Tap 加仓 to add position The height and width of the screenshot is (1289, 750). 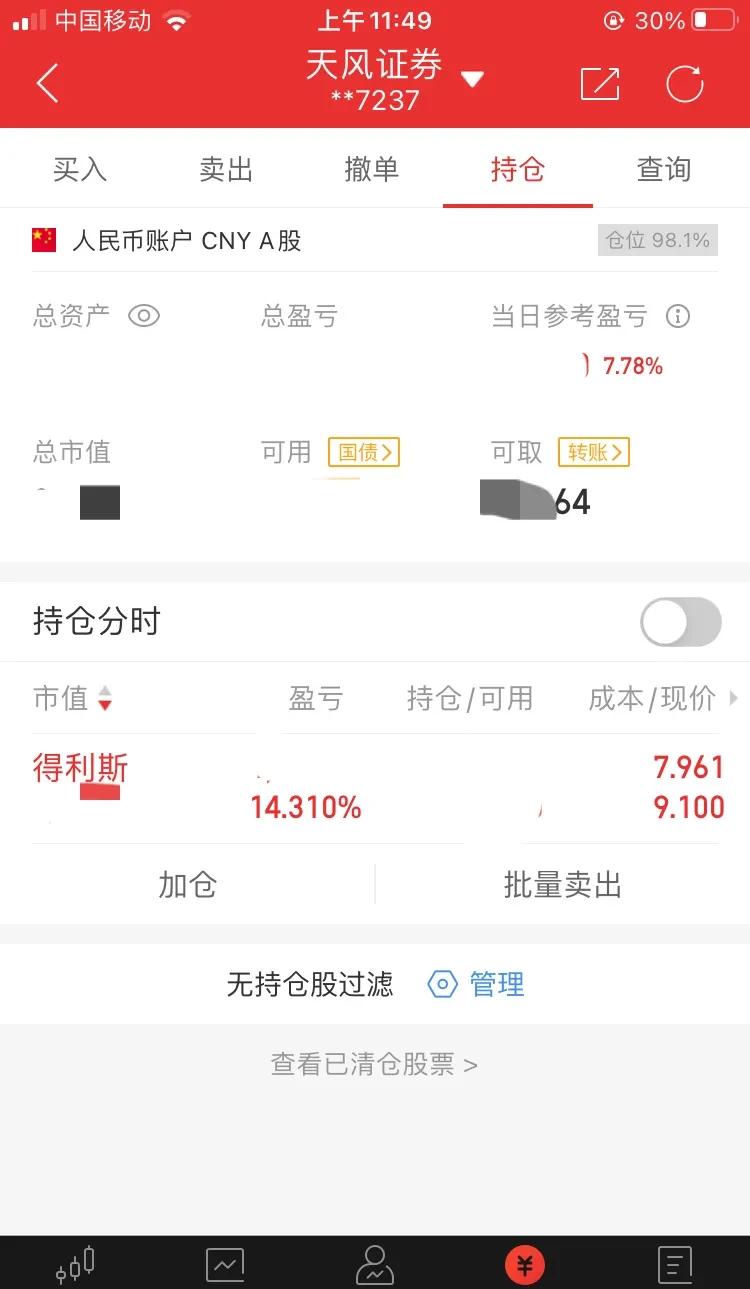point(187,885)
